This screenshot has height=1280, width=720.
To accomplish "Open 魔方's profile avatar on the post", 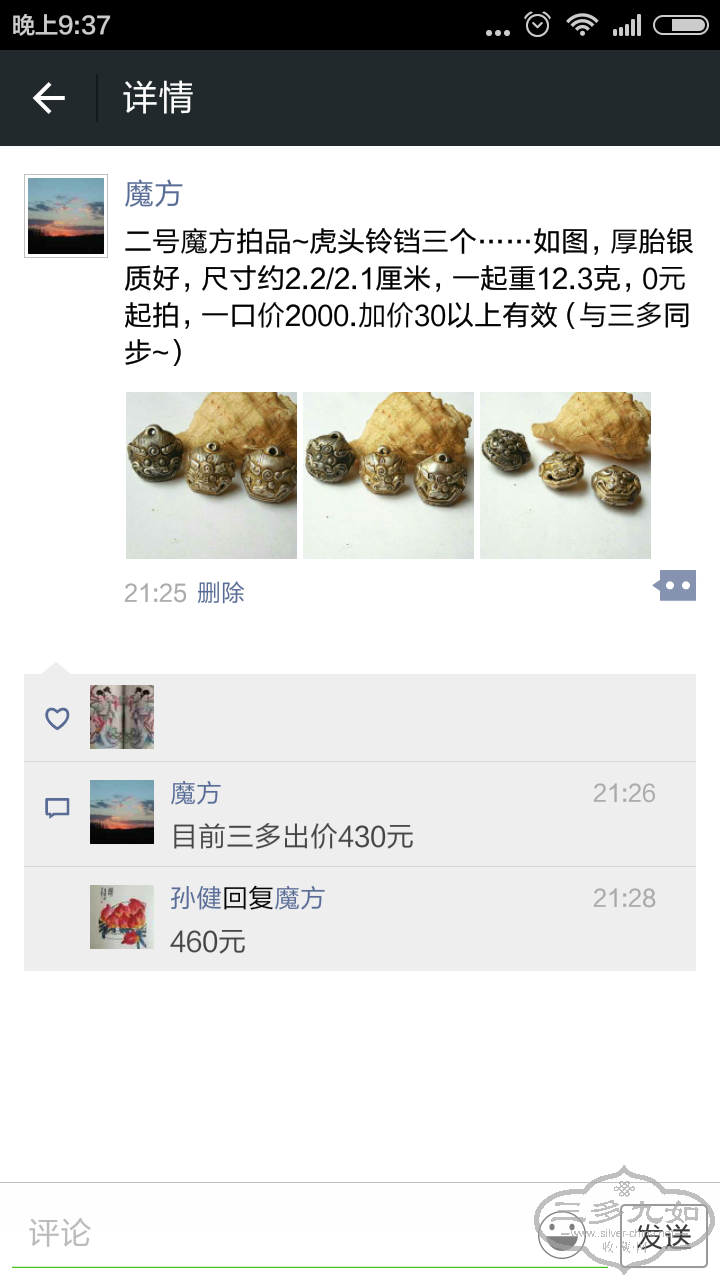I will point(66,216).
